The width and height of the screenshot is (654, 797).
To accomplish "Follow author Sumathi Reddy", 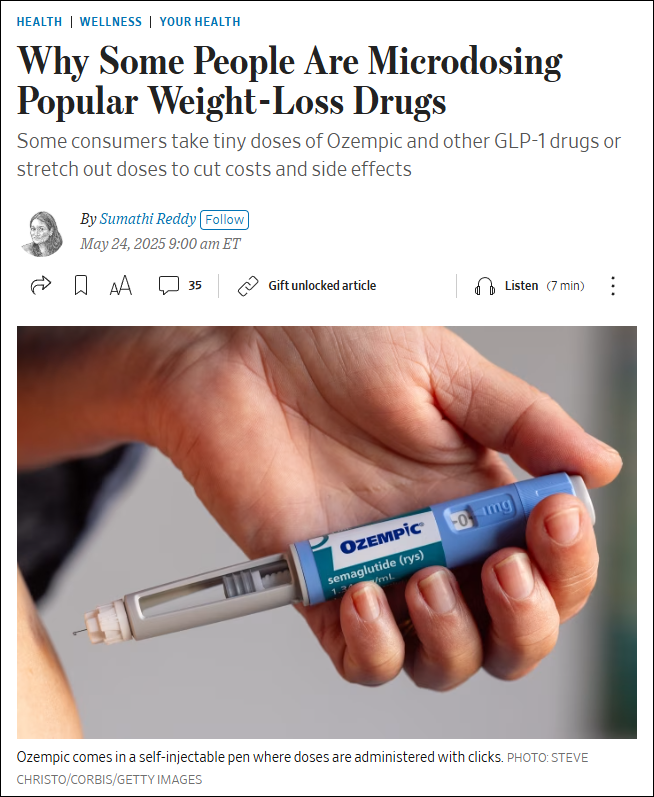I will [224, 220].
